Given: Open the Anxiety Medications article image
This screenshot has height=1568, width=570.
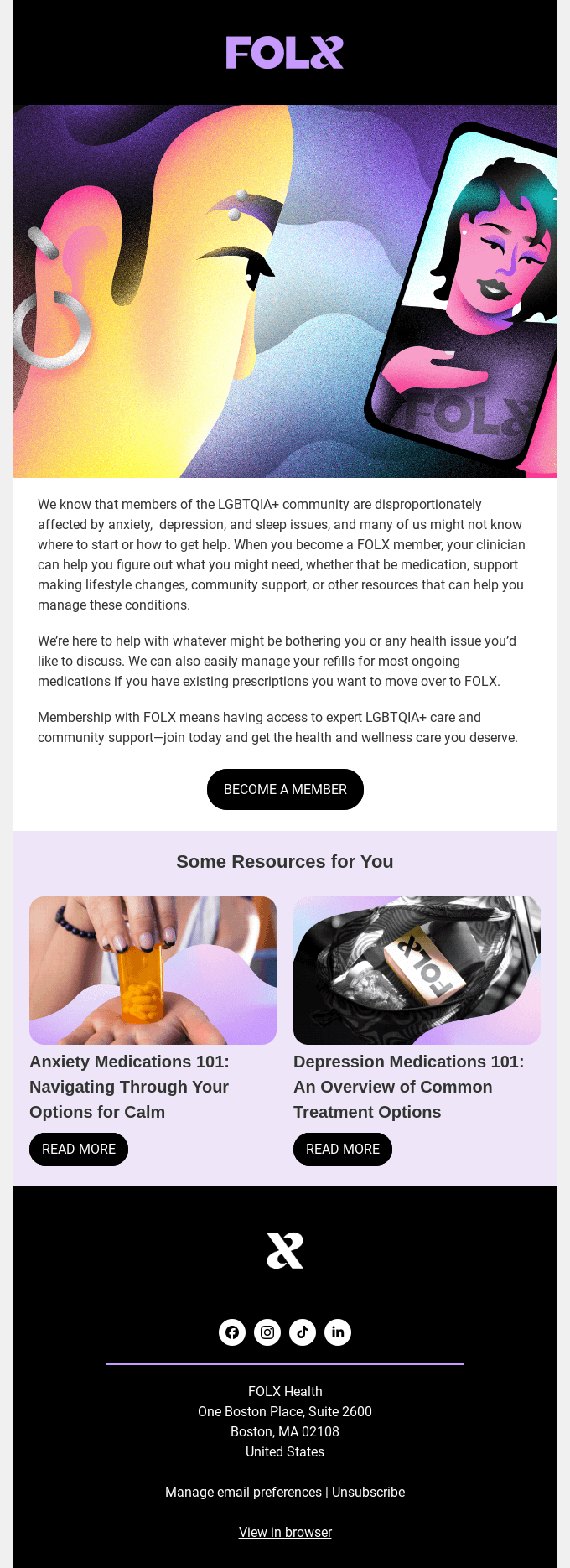Looking at the screenshot, I should coord(153,970).
